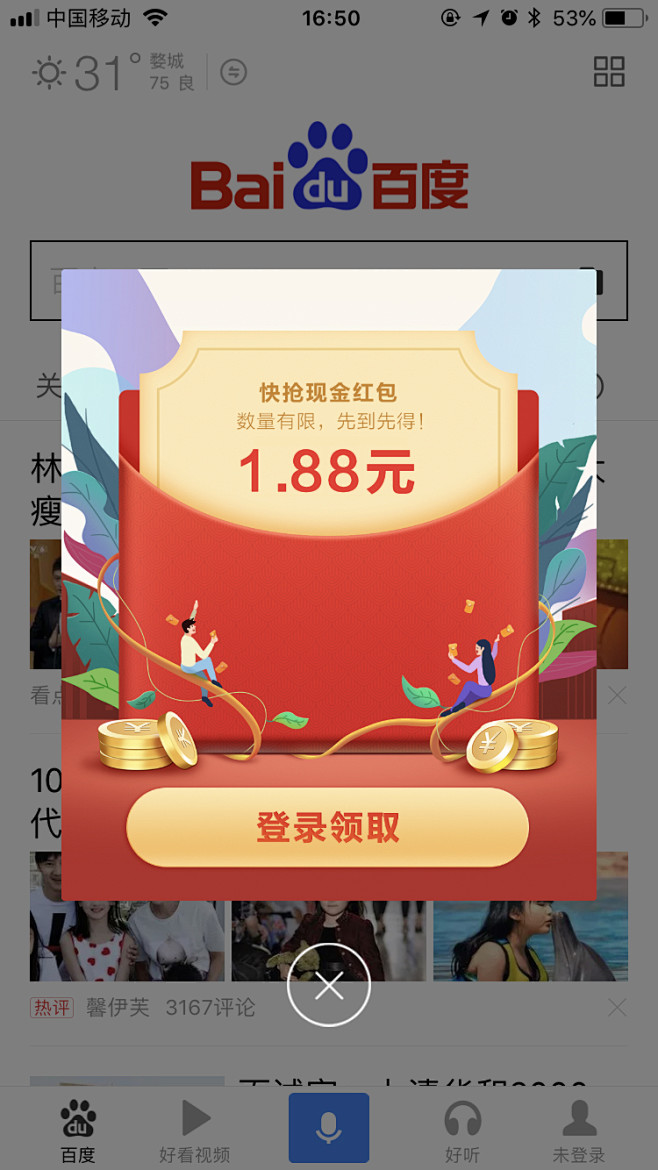
Task: Tap 登录领取 to claim the red packet
Action: point(328,827)
